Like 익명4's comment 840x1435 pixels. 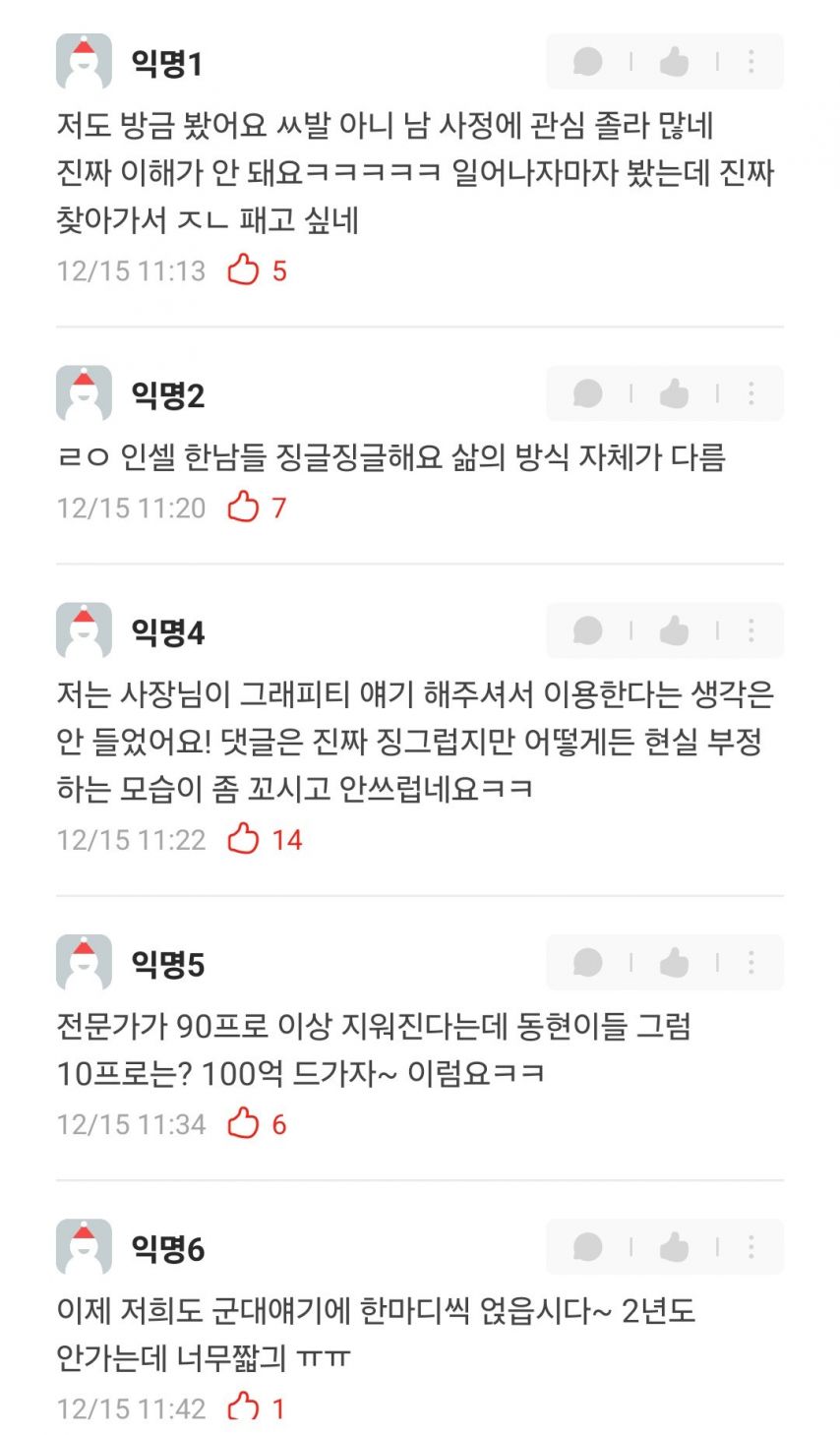tap(674, 630)
